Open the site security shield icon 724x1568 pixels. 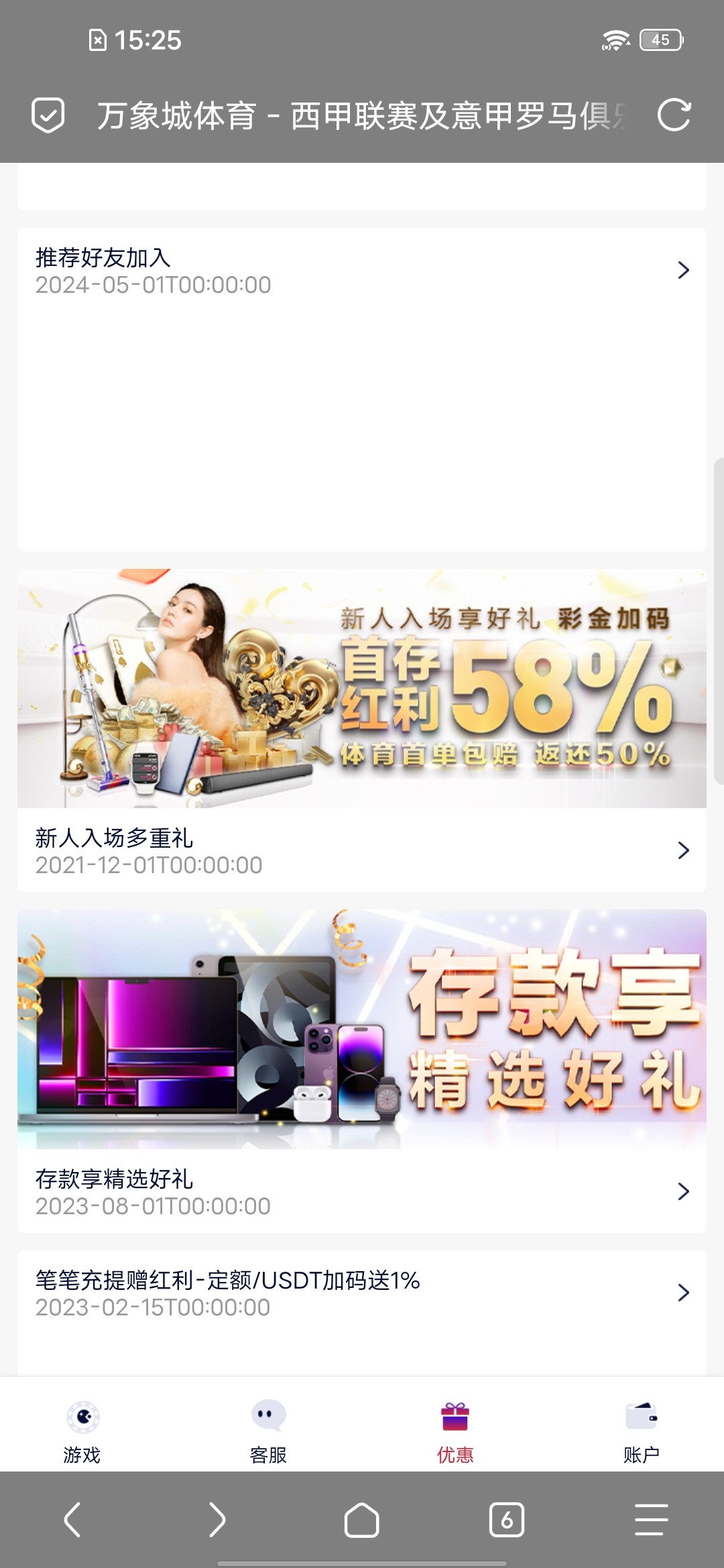point(48,115)
